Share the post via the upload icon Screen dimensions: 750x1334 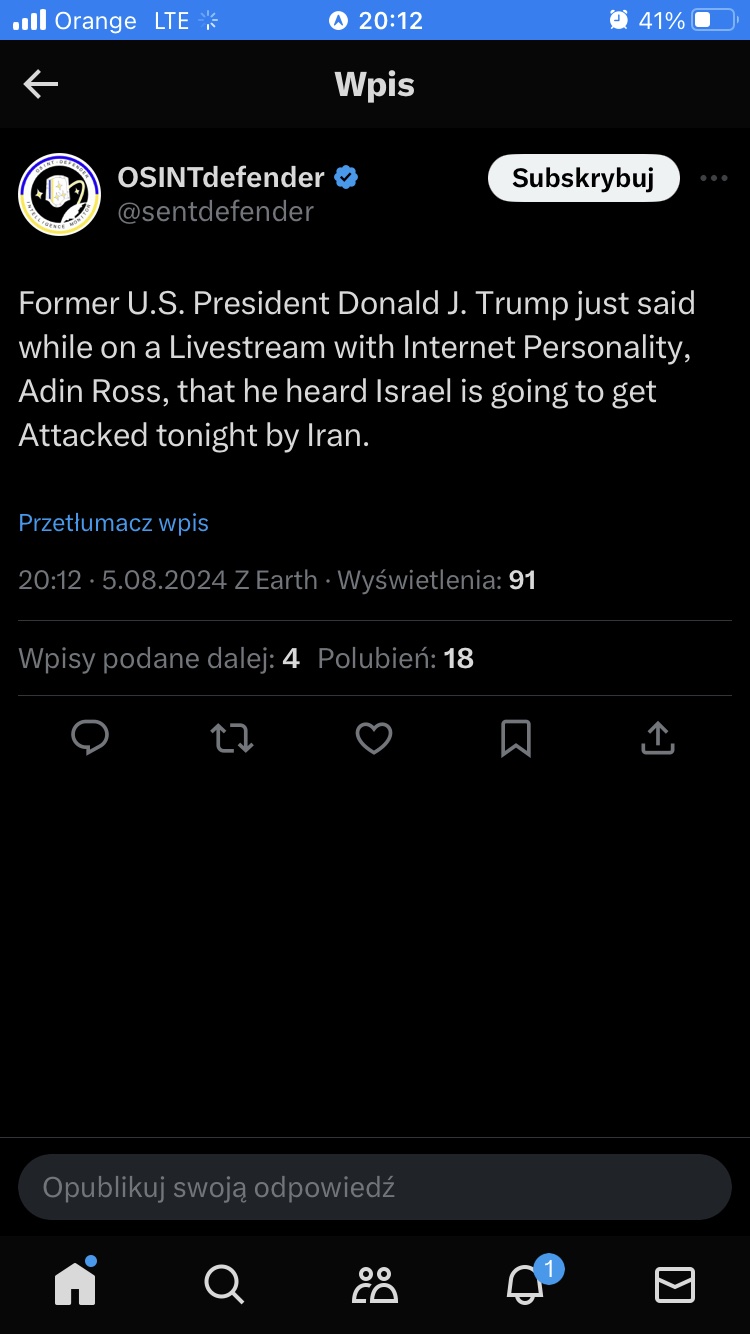[x=658, y=739]
